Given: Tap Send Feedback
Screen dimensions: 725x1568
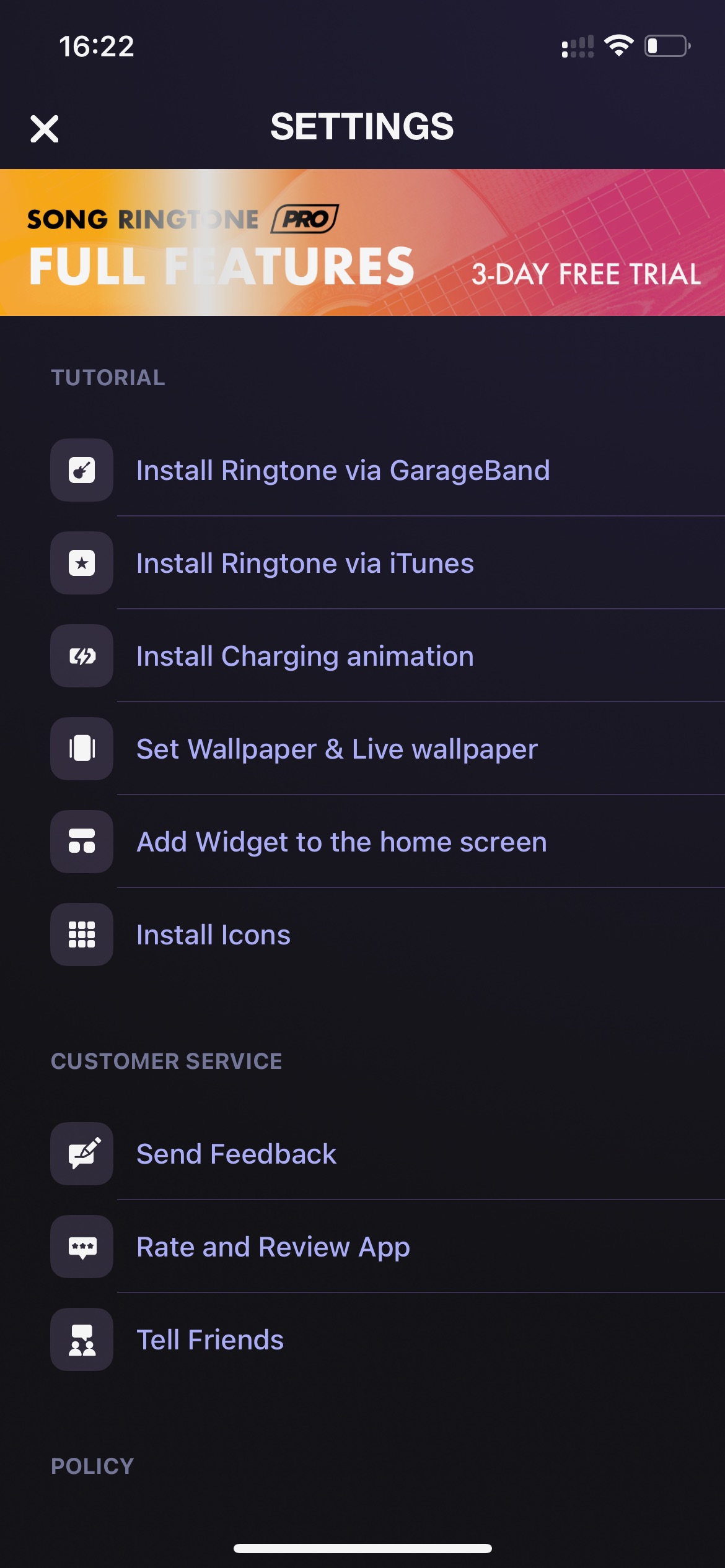Looking at the screenshot, I should (362, 1154).
